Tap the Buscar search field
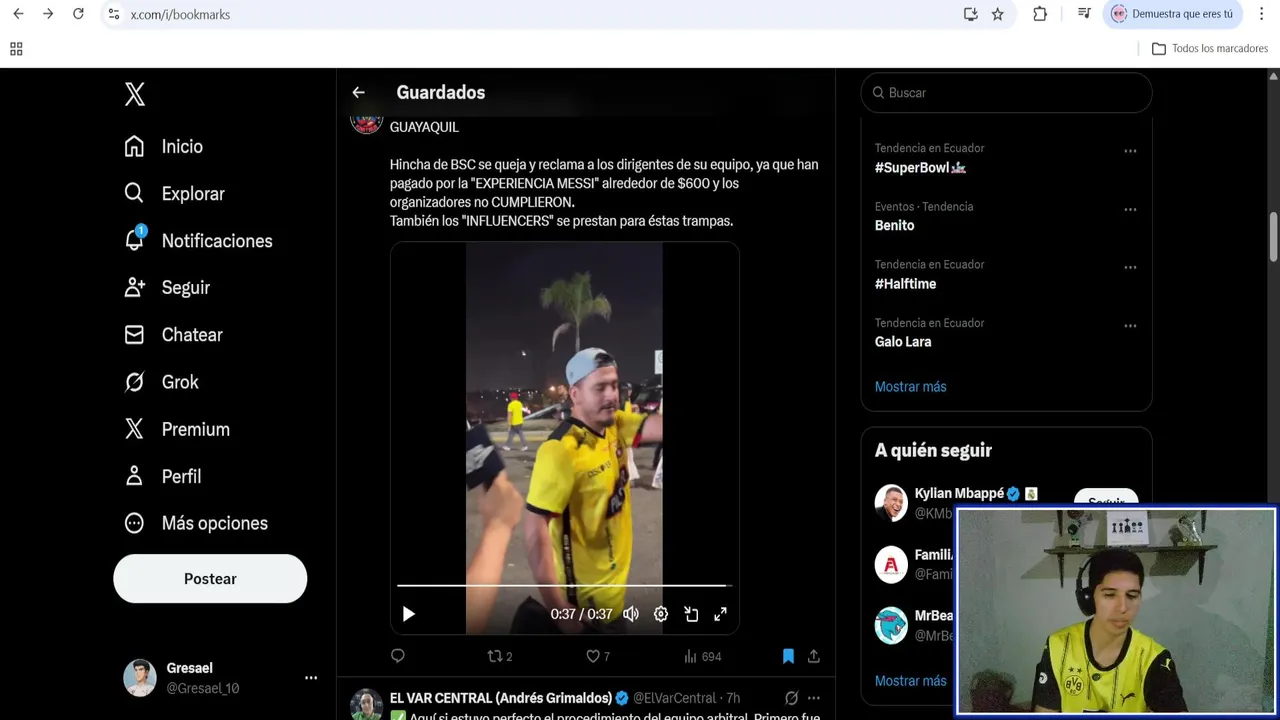 (1010, 93)
